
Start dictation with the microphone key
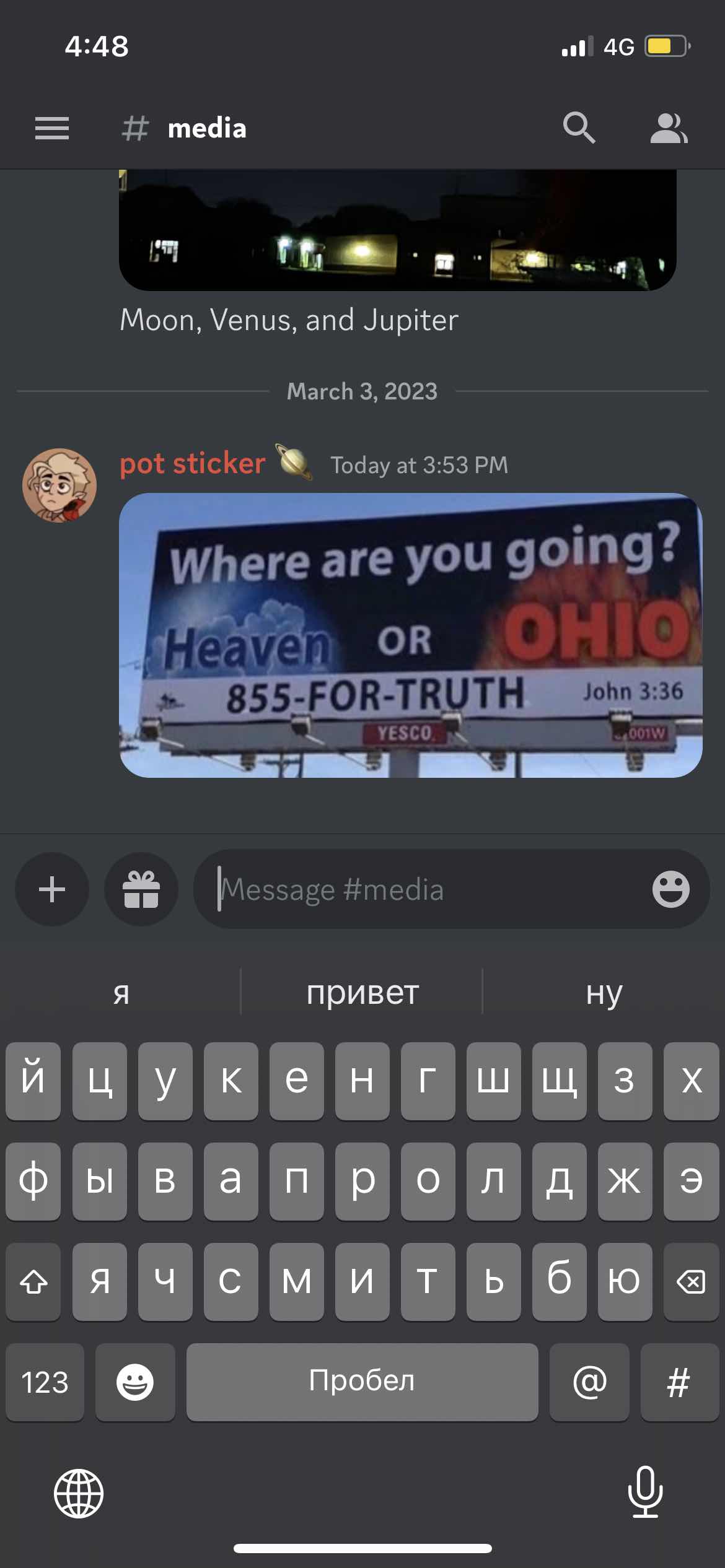[x=645, y=1492]
